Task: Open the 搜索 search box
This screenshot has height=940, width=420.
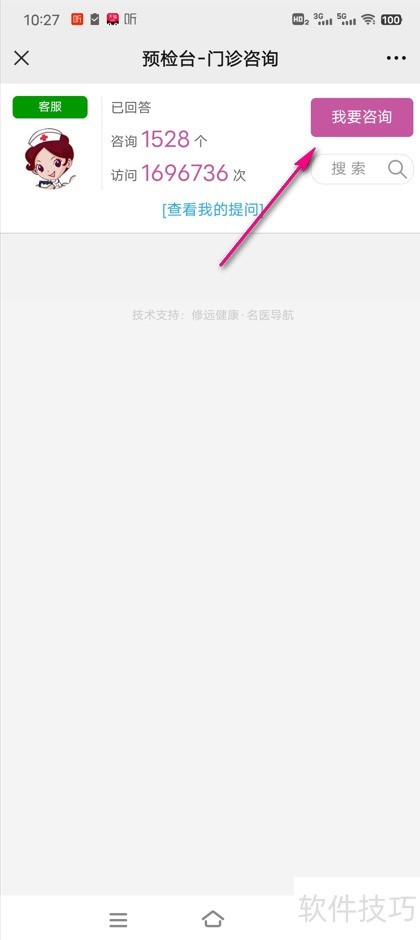Action: click(x=363, y=169)
